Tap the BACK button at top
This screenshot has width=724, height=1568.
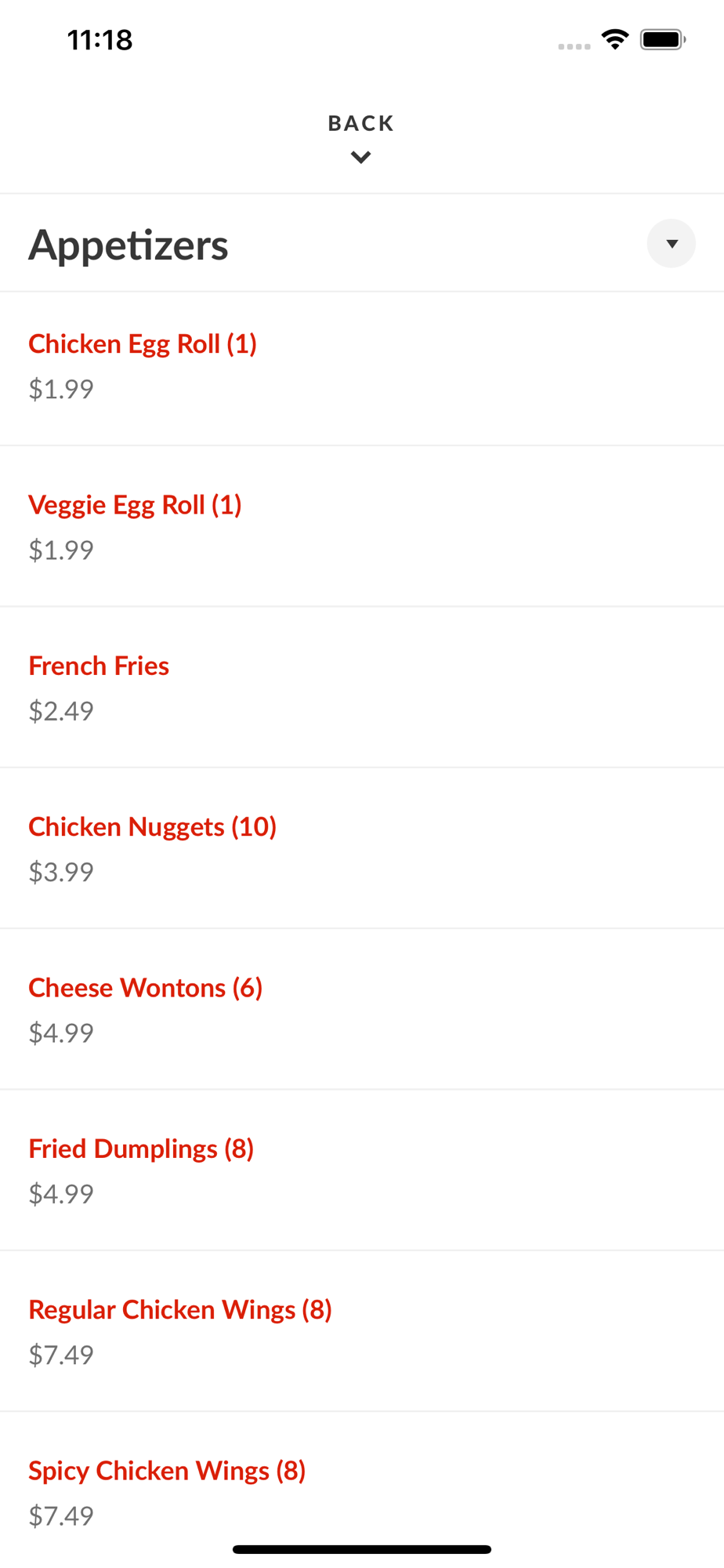(361, 136)
